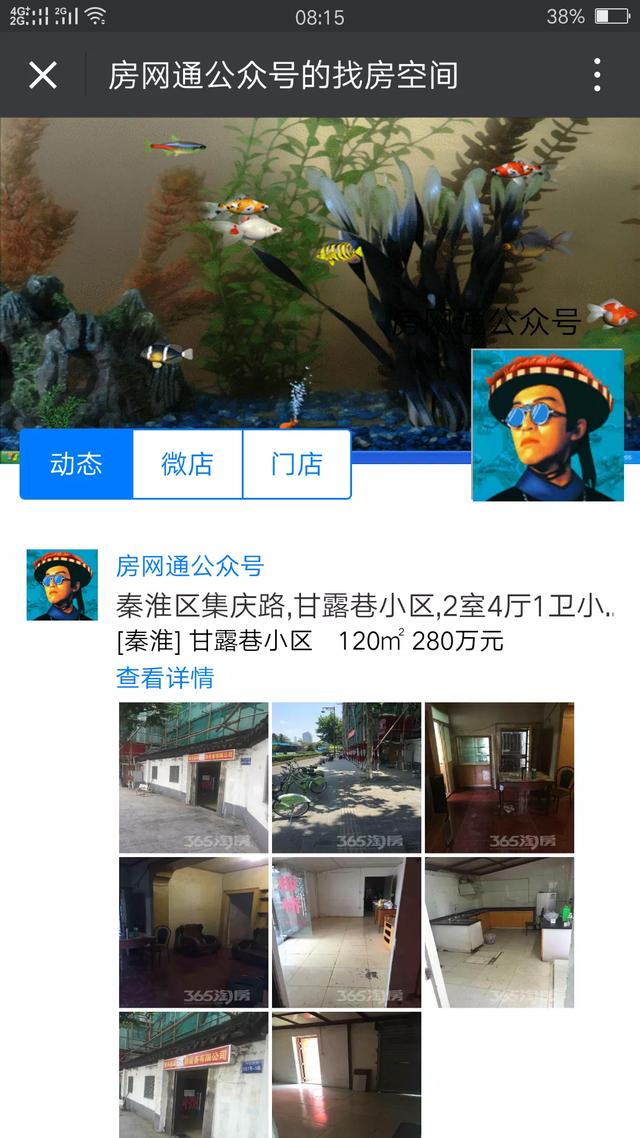
Task: Open the small poster avatar beside the post
Action: click(62, 585)
